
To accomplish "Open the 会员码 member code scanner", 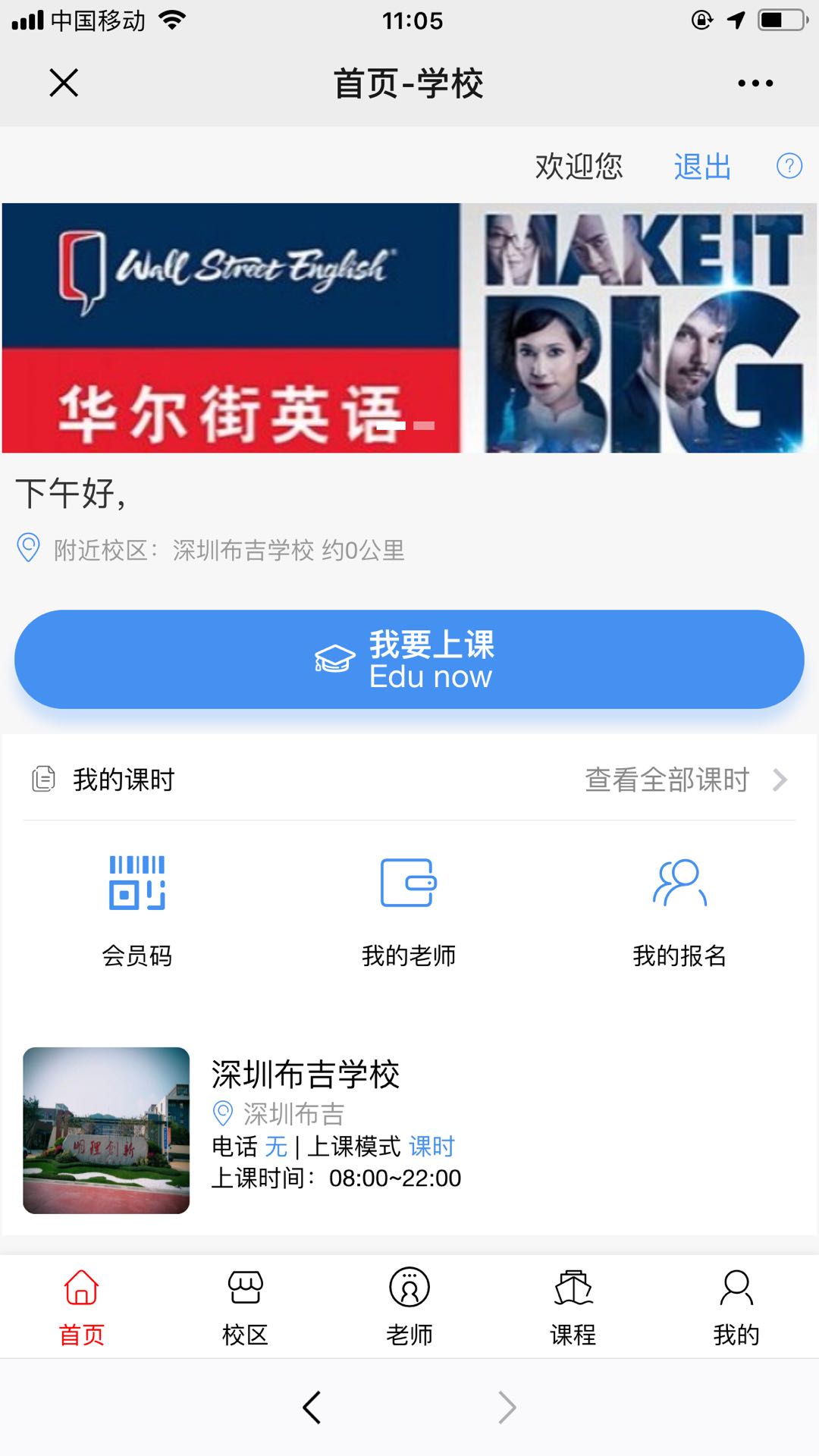I will coord(138,895).
